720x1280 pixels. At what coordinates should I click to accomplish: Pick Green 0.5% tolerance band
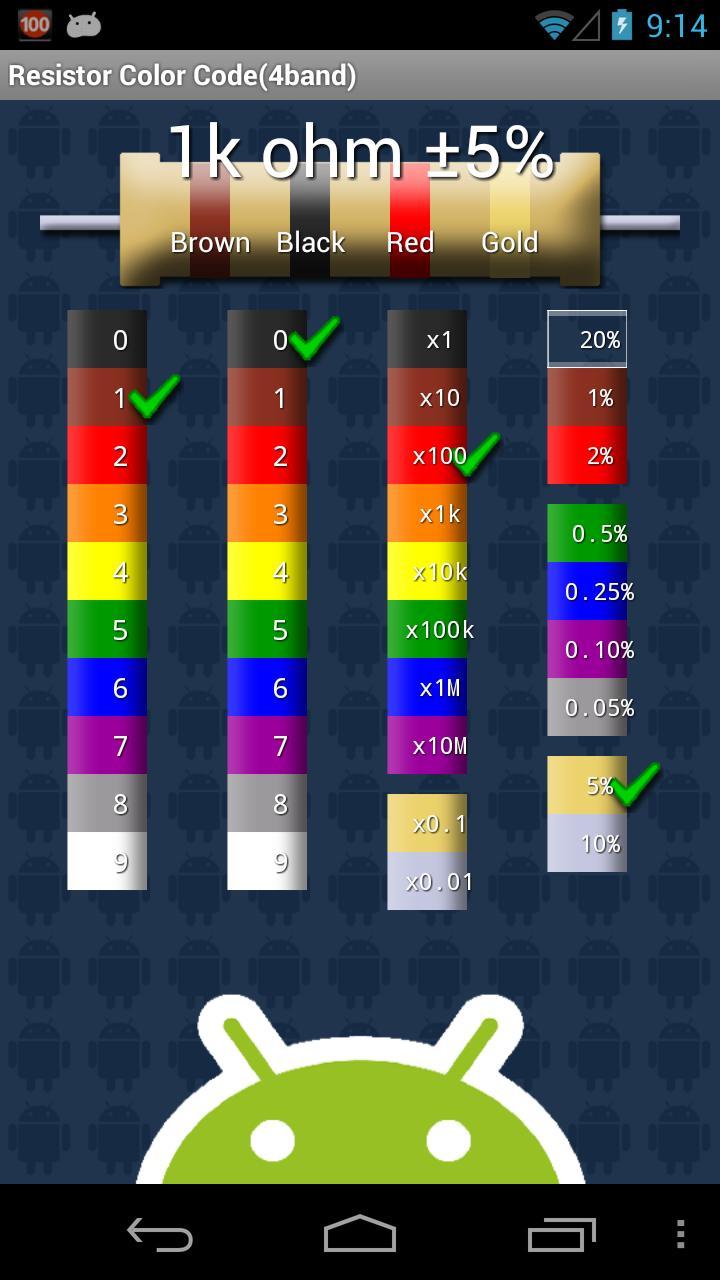(587, 534)
